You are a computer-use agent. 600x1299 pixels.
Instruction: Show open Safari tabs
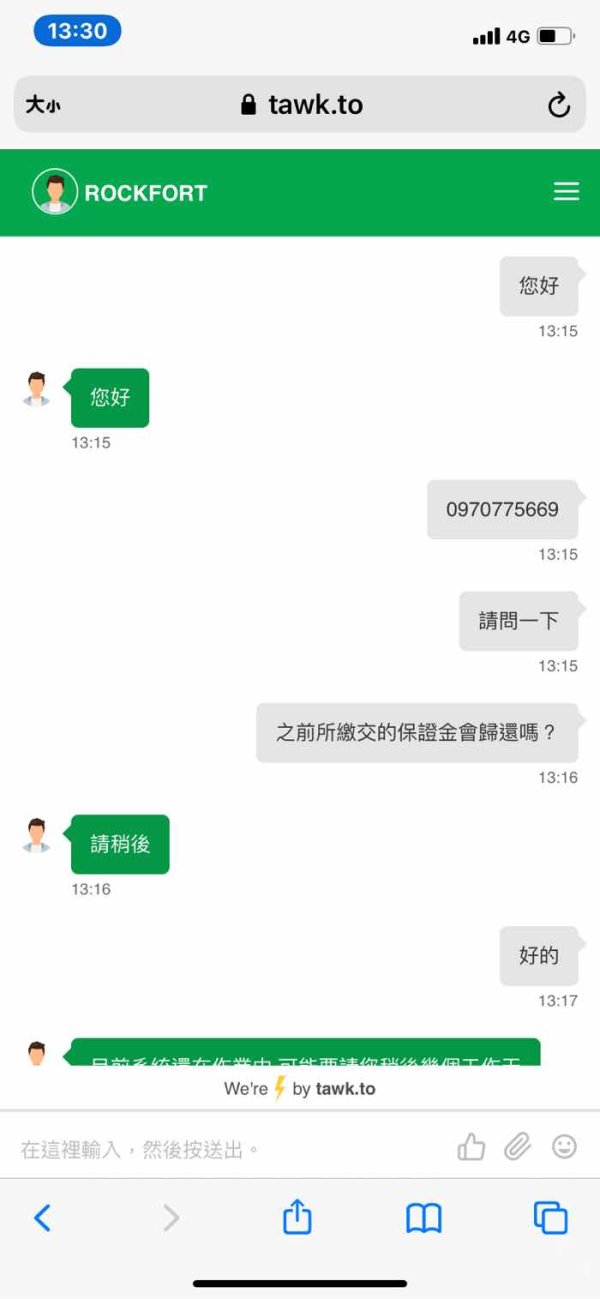pos(550,1217)
